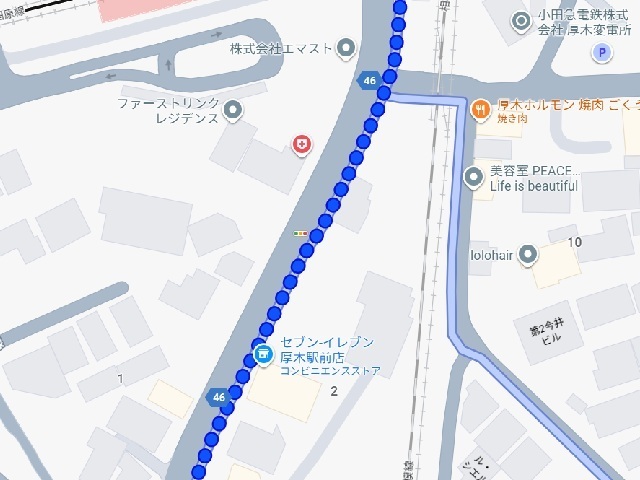The height and width of the screenshot is (480, 640).
Task: Open the red medical clinic marker
Action: click(x=301, y=146)
